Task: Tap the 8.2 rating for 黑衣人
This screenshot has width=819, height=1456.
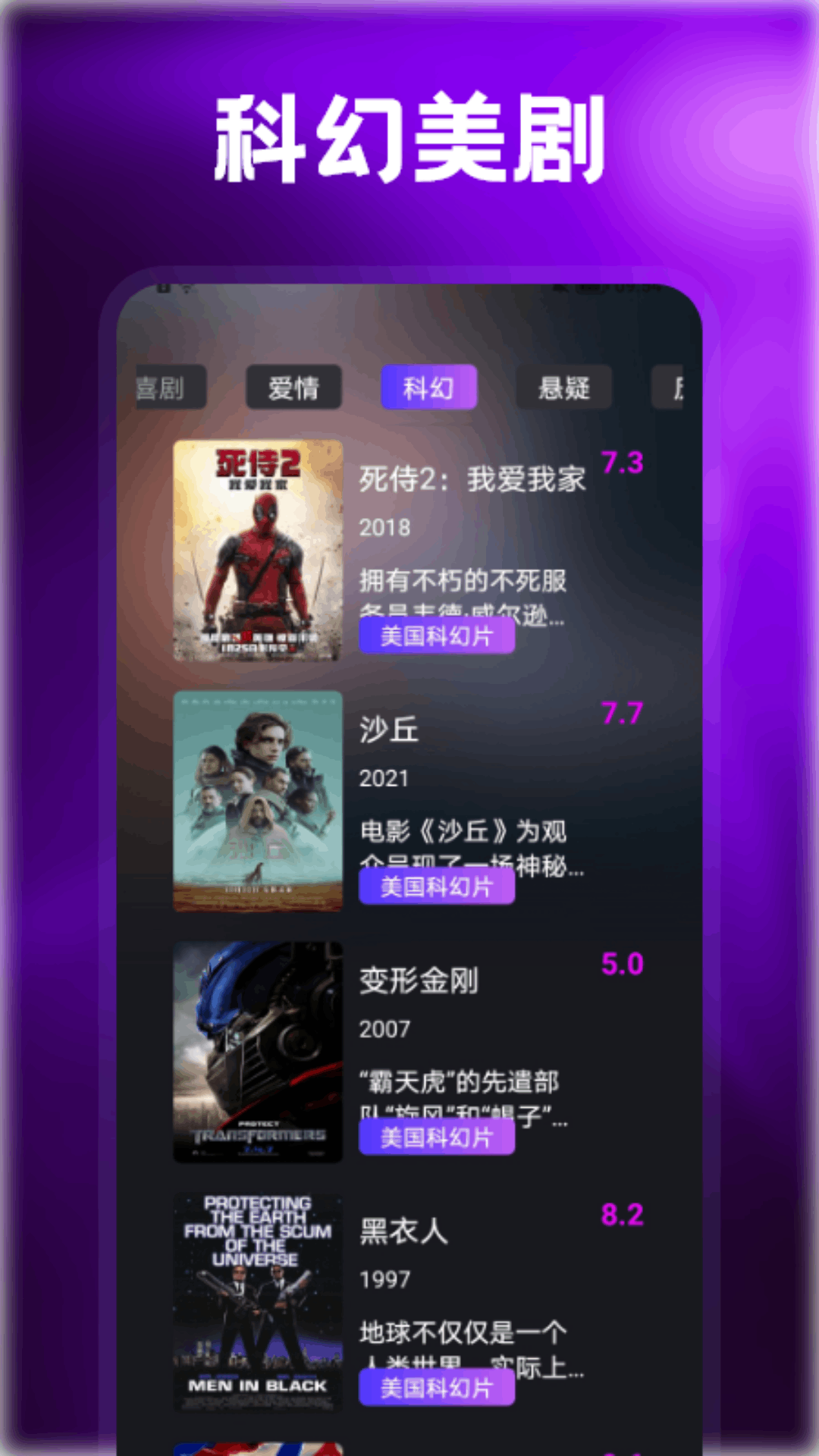Action: pyautogui.click(x=622, y=1213)
